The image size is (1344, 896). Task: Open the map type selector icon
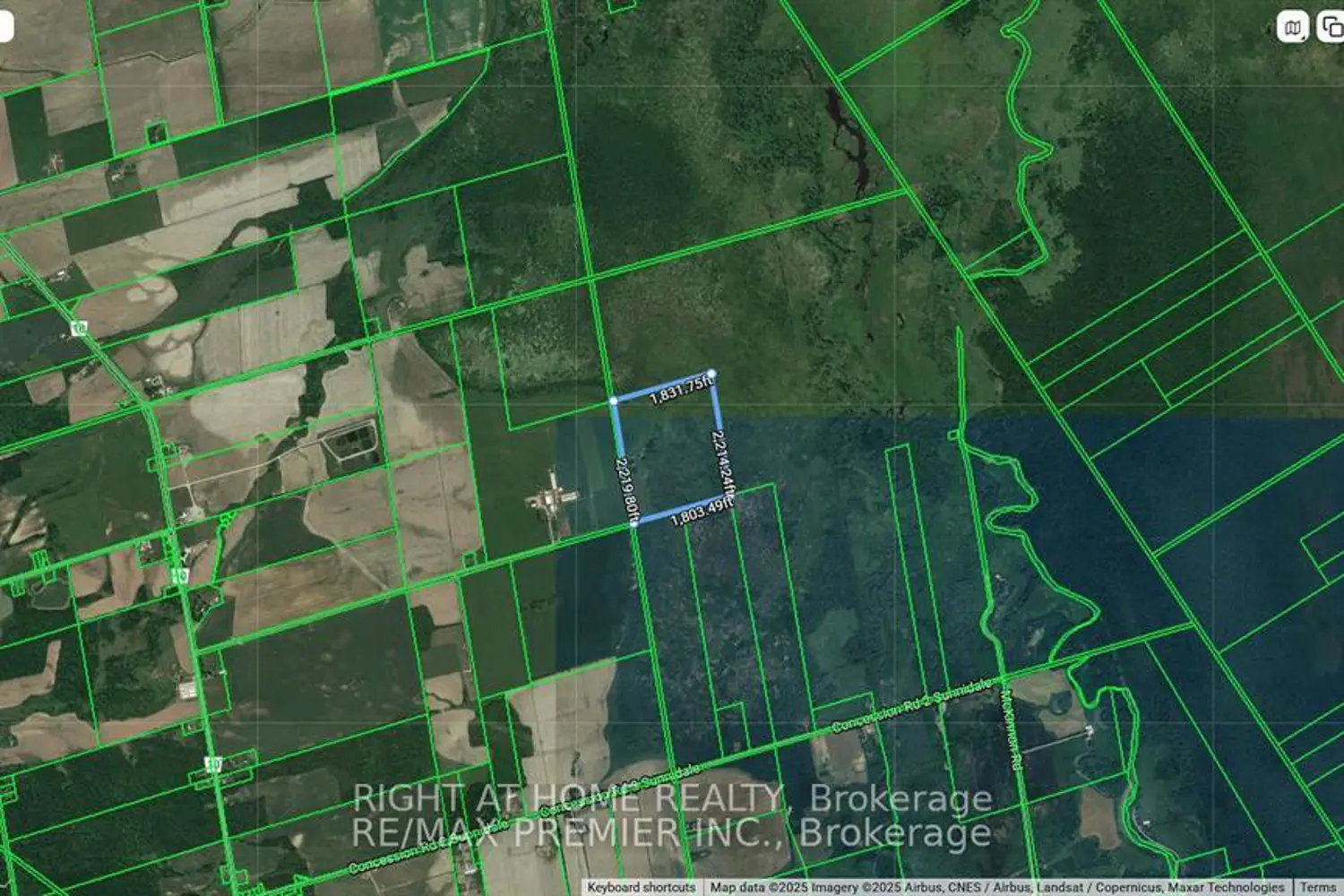(x=1292, y=28)
